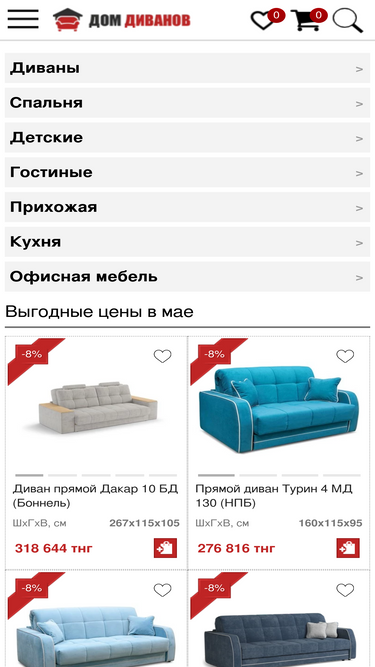Open the Офисная мебель category
The image size is (375, 667).
pos(188,277)
